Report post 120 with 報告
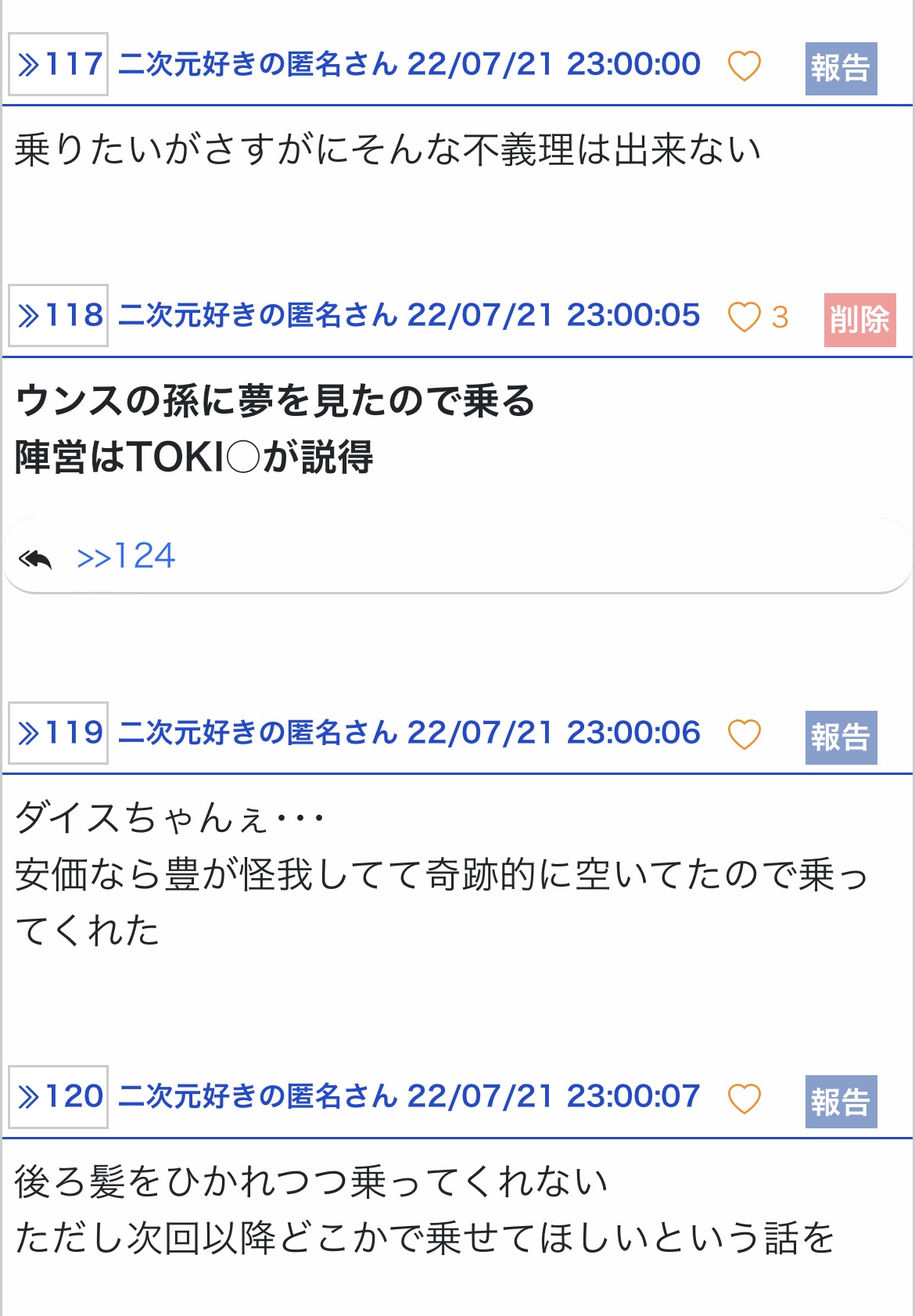This screenshot has height=1316, width=915. pyautogui.click(x=841, y=1102)
